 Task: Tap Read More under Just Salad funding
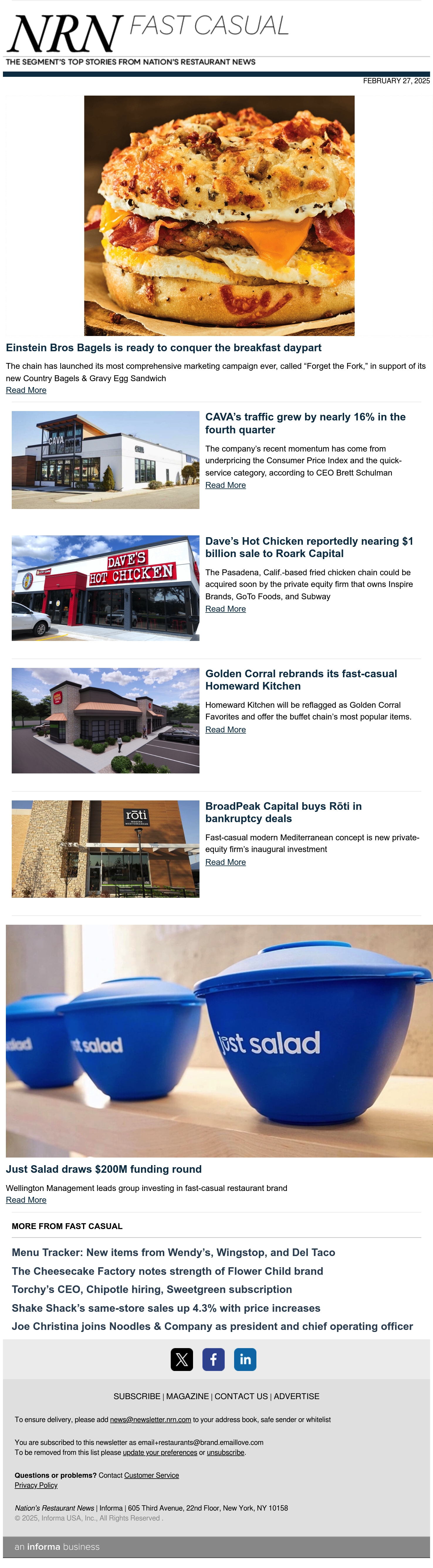tap(26, 1200)
